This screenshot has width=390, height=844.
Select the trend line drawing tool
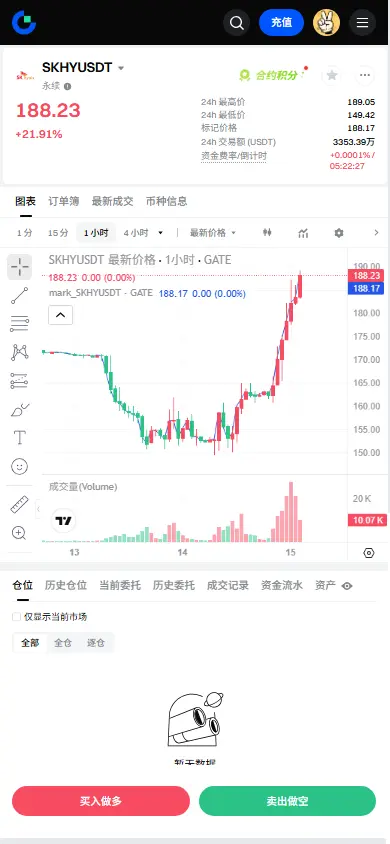click(19, 296)
